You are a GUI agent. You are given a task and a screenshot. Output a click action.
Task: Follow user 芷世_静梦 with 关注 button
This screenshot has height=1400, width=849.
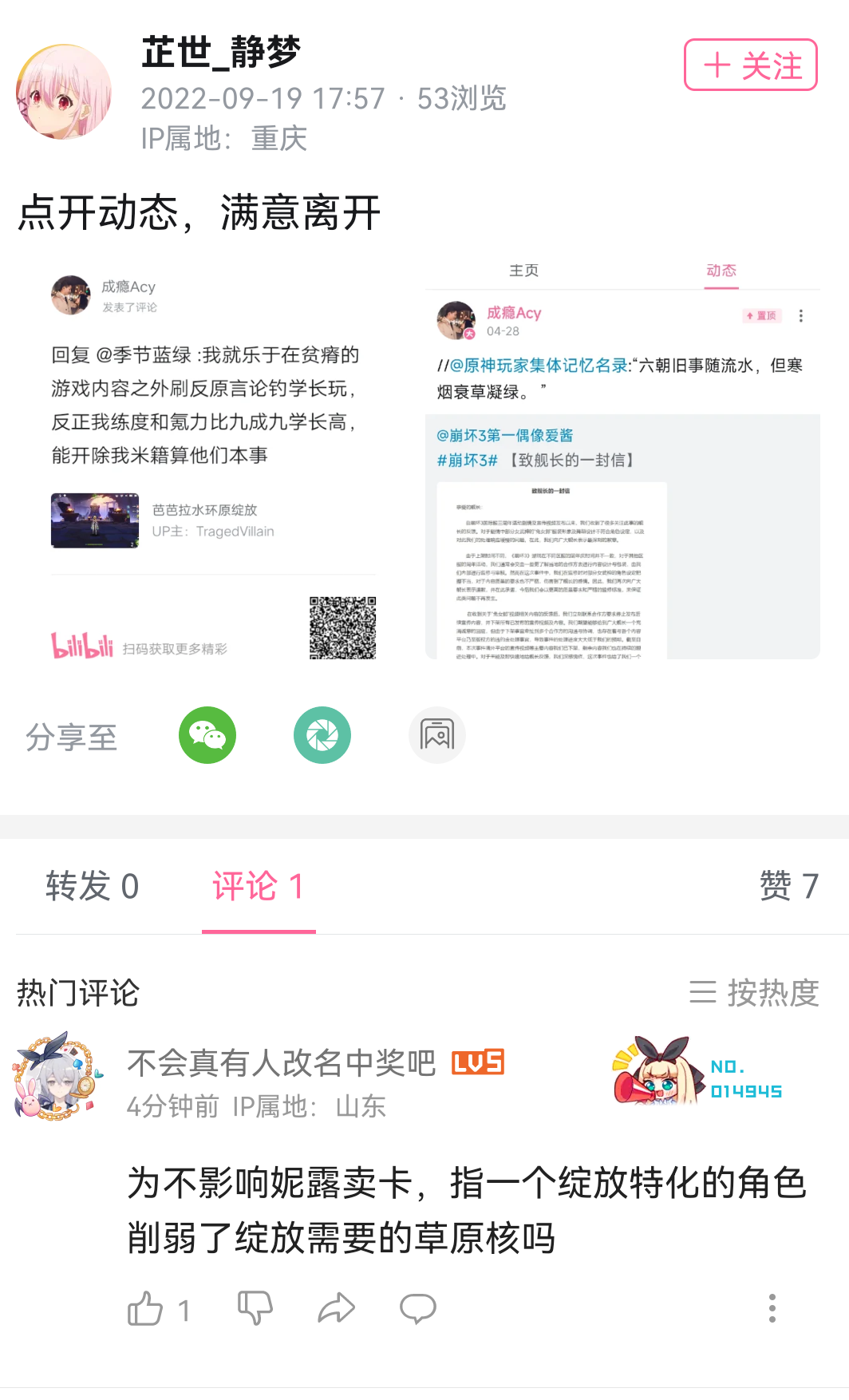[x=750, y=65]
